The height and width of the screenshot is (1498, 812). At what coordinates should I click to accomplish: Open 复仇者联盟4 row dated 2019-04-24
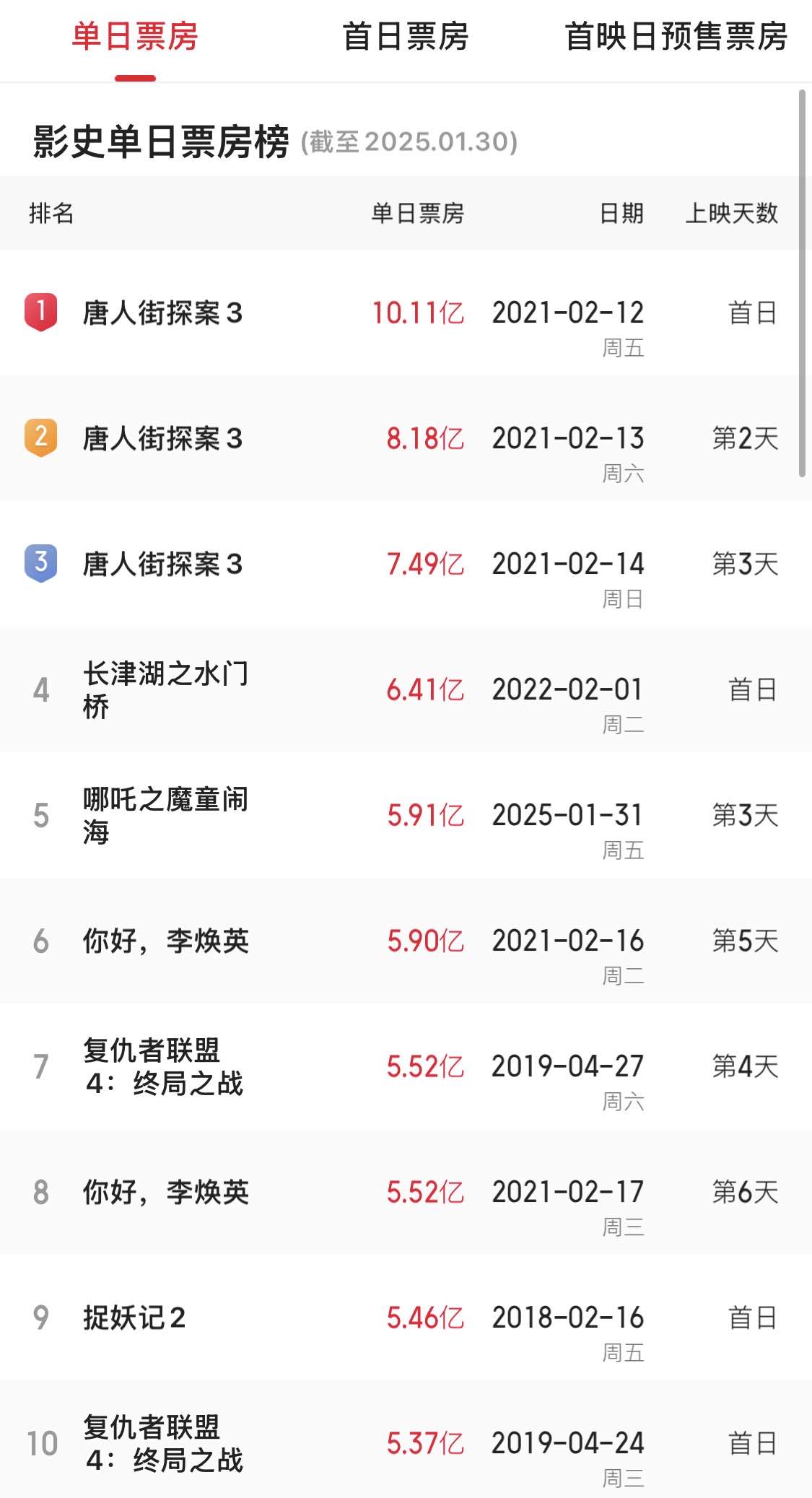coord(406,1440)
